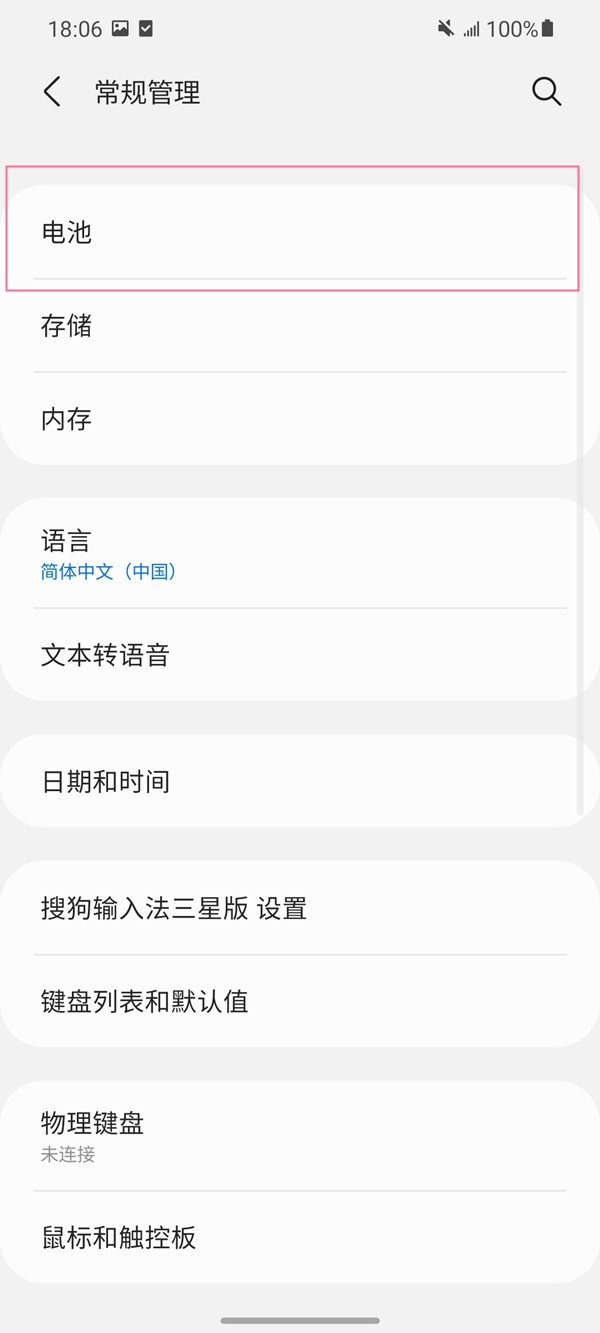Open 电池 settings
This screenshot has width=600, height=1333.
pyautogui.click(x=290, y=232)
